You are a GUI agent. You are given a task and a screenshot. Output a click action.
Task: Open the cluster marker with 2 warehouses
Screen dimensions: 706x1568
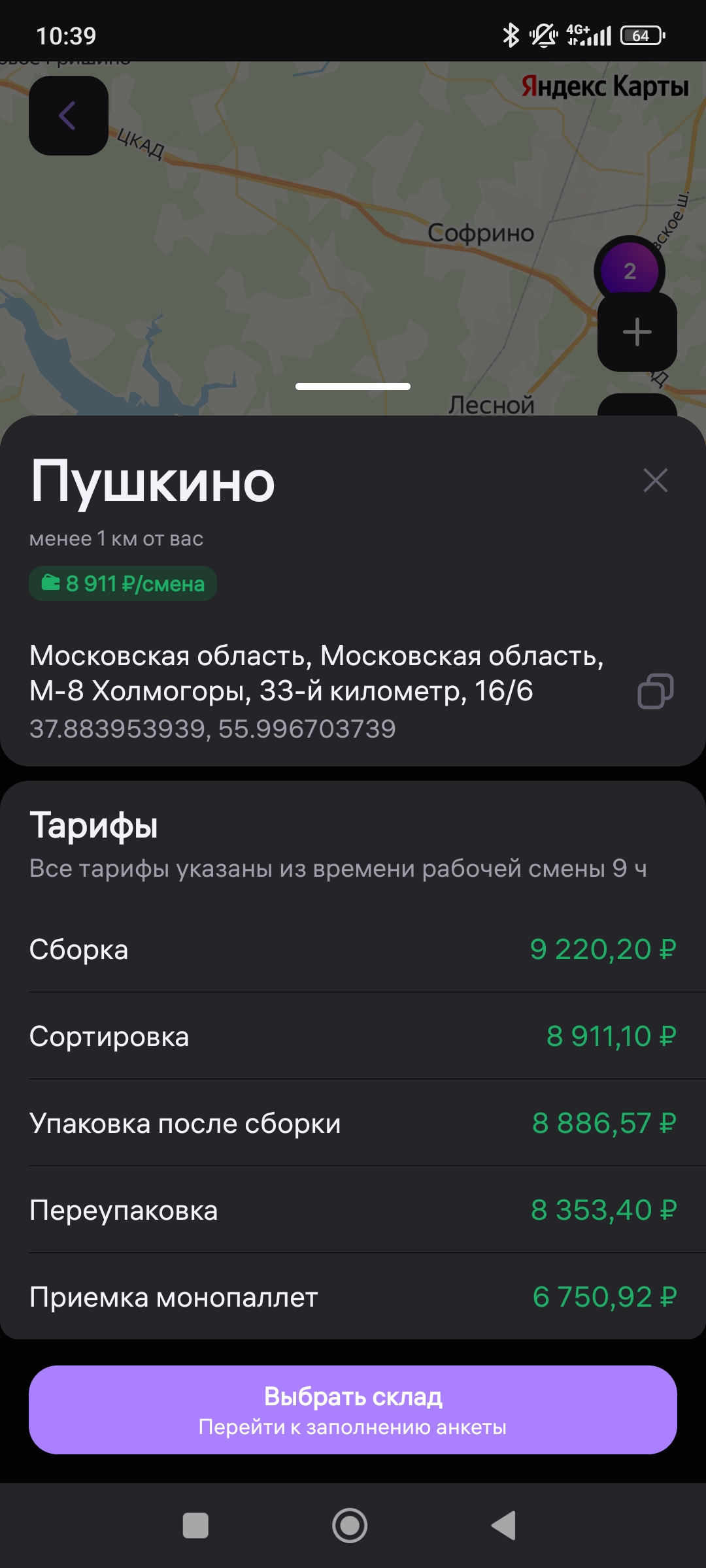pyautogui.click(x=629, y=264)
